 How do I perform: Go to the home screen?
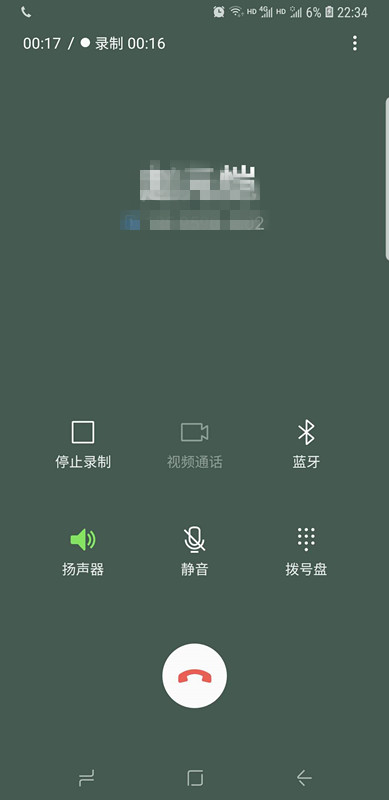(x=194, y=778)
